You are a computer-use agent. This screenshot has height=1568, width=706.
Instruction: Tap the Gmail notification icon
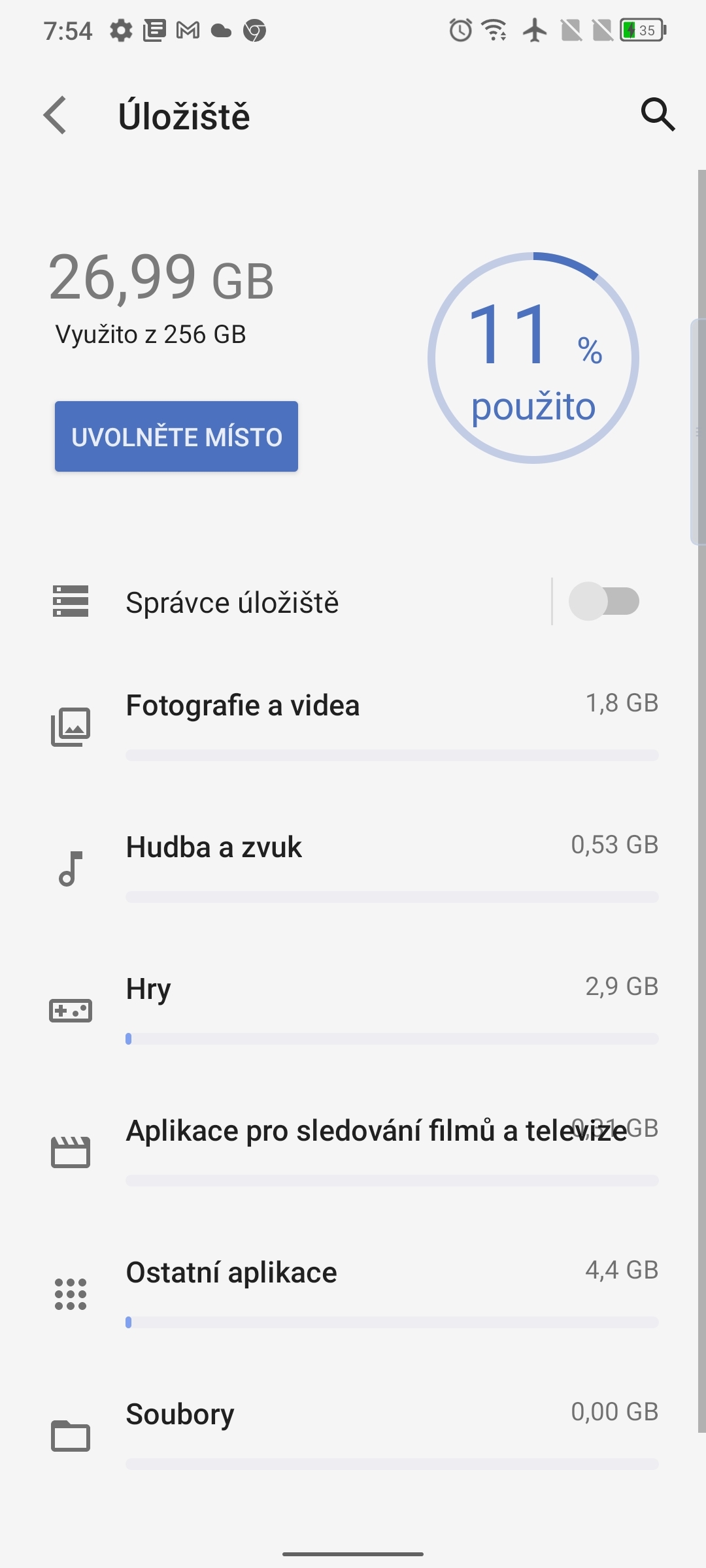click(189, 29)
